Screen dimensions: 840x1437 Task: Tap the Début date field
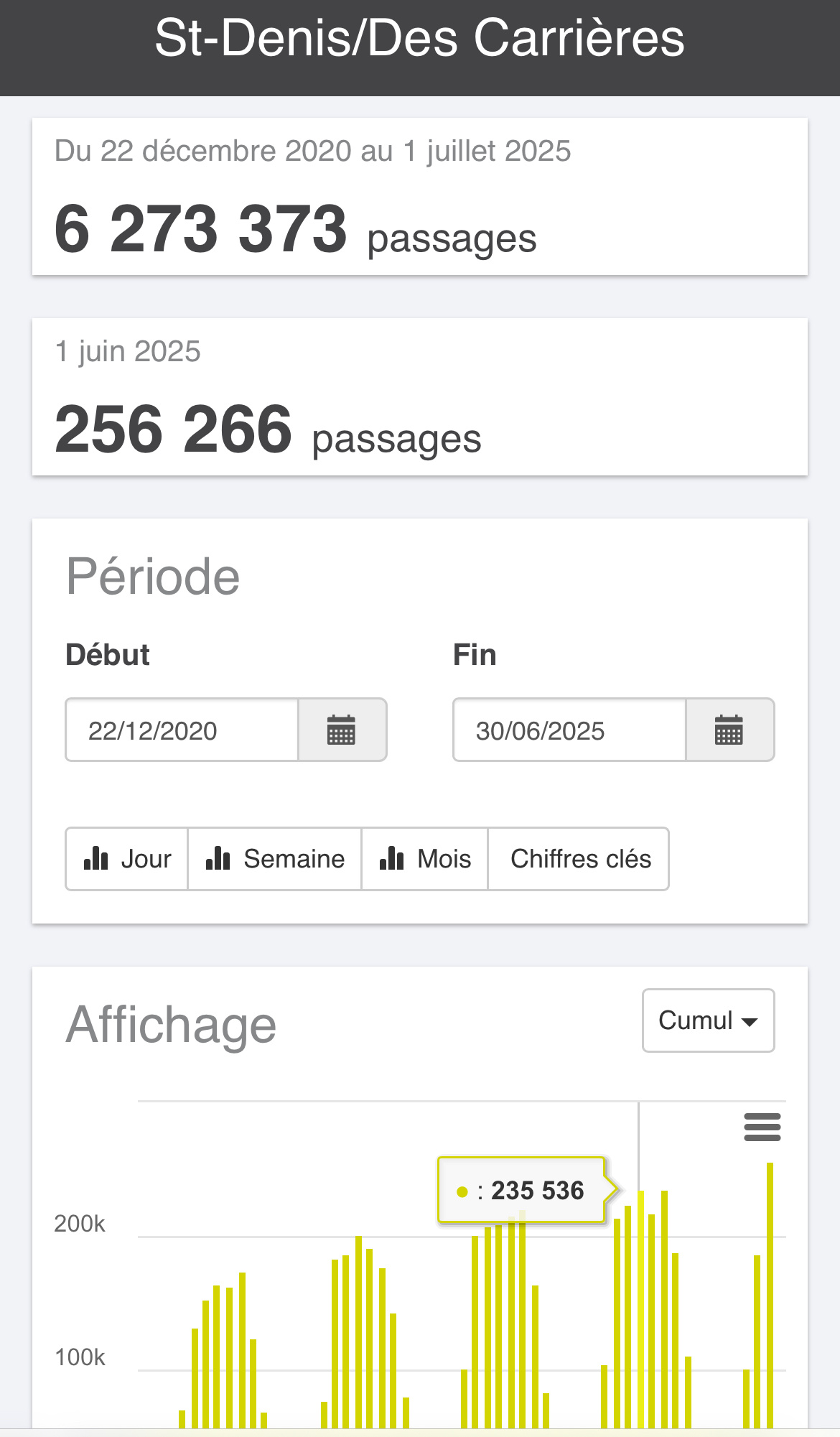coord(182,730)
